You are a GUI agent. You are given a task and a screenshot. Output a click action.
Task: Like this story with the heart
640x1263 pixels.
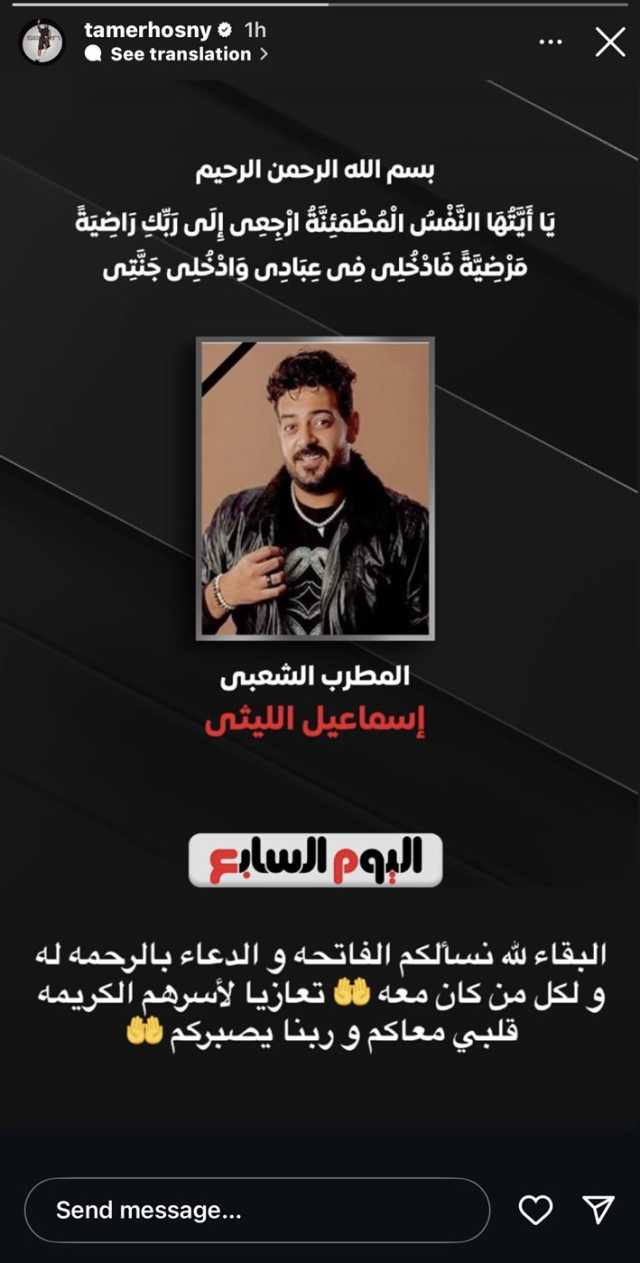point(536,1210)
